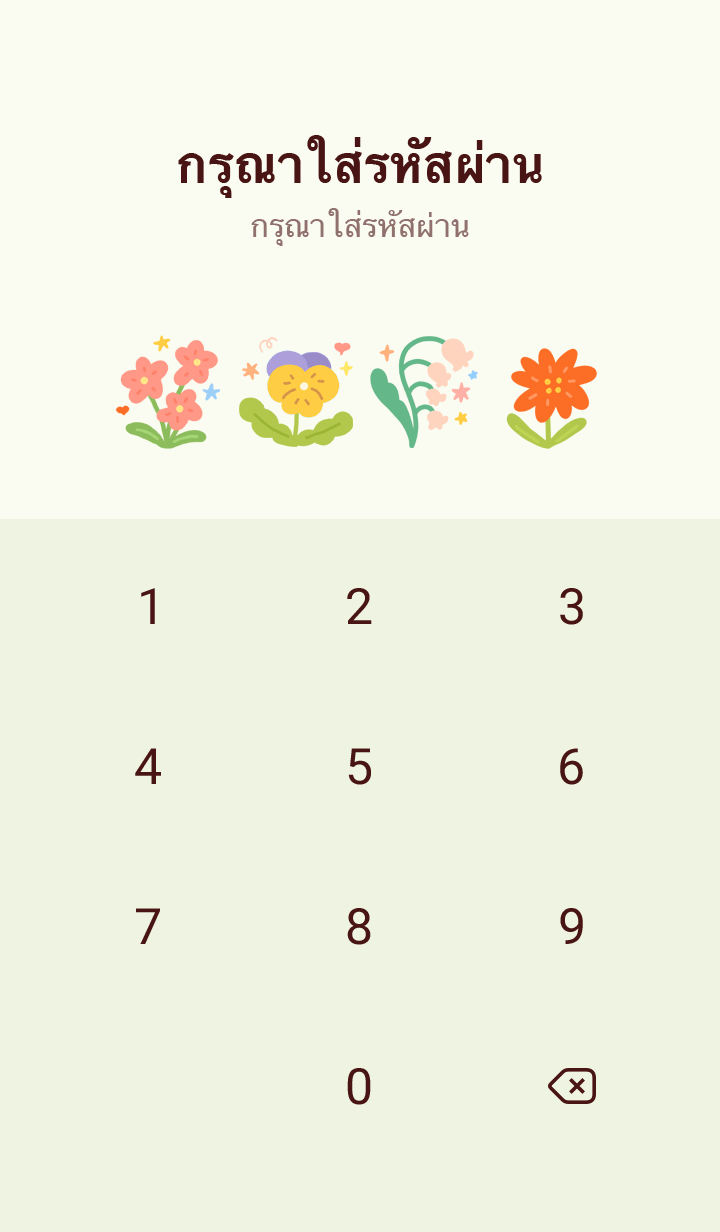Delete the last entered digit with backspace
Viewport: 720px width, 1232px height.
[x=572, y=1086]
